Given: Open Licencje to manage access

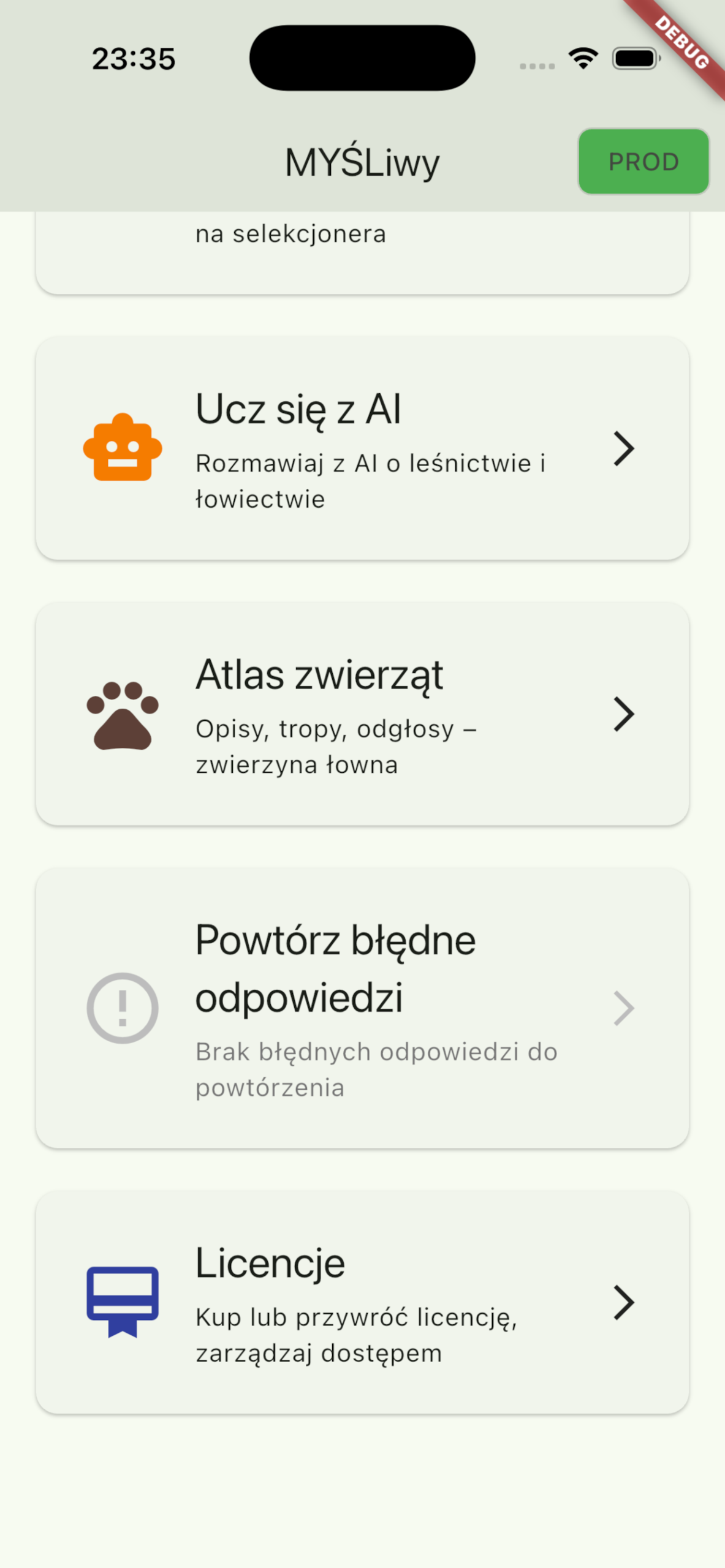Looking at the screenshot, I should click(x=363, y=1302).
